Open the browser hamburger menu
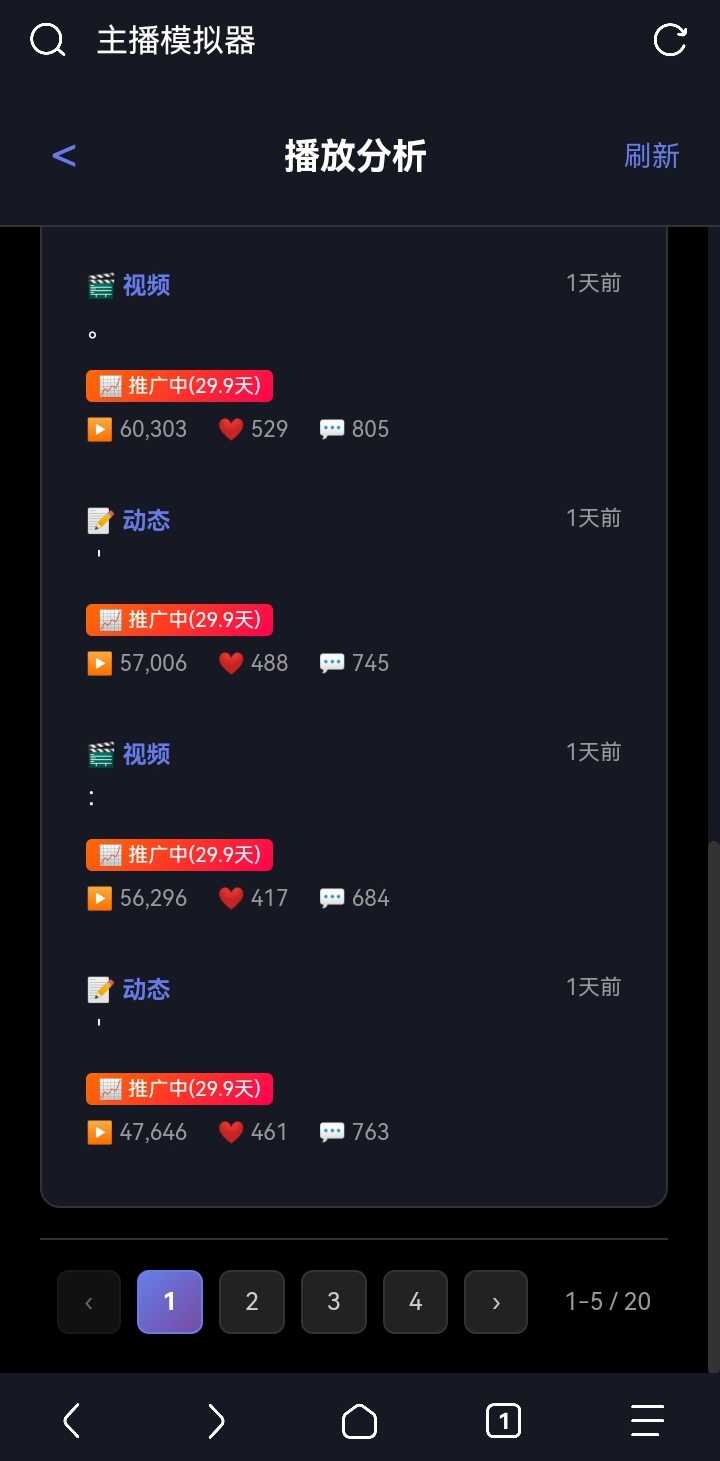The image size is (720, 1461). tap(647, 1420)
